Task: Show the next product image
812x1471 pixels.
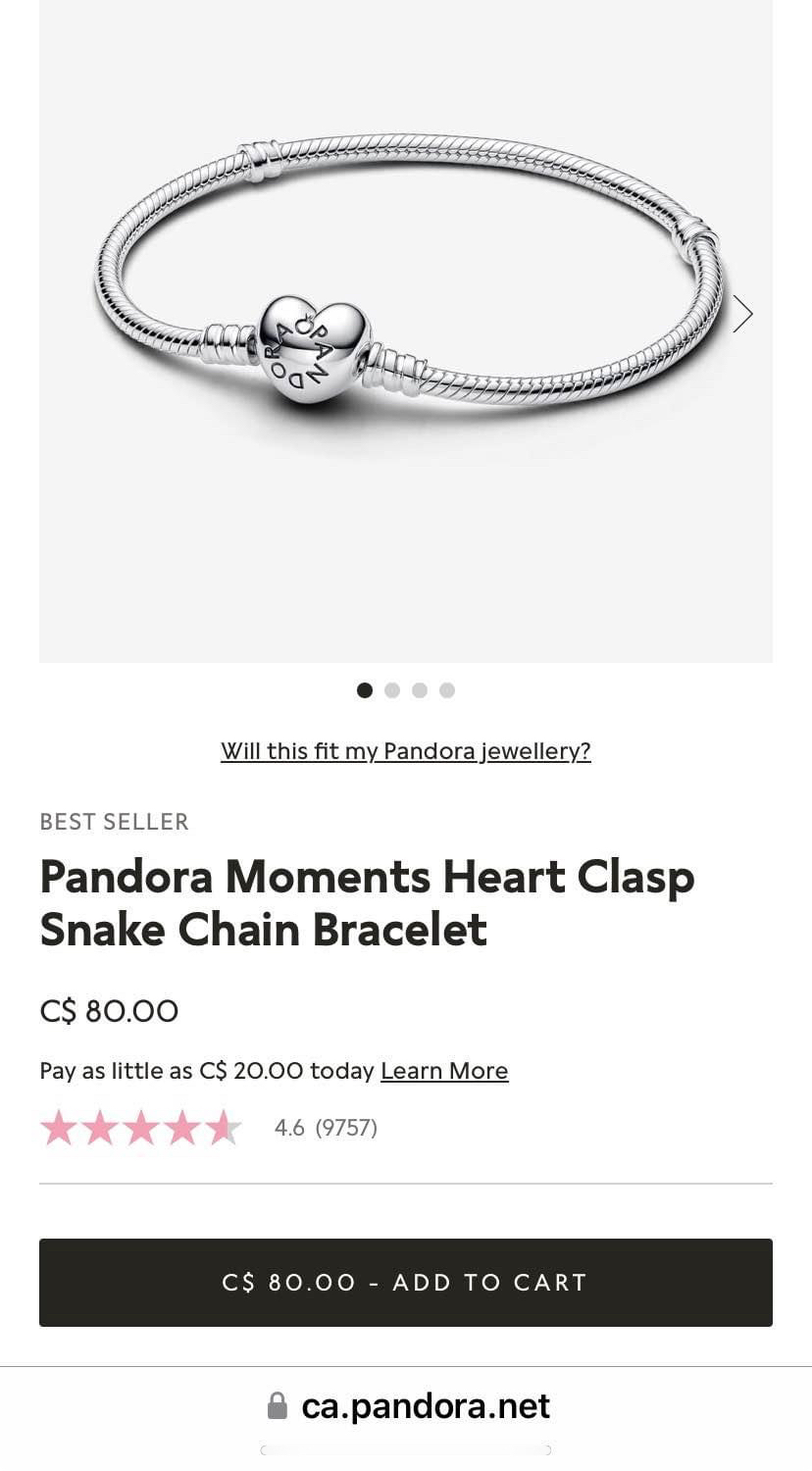Action: pyautogui.click(x=742, y=314)
